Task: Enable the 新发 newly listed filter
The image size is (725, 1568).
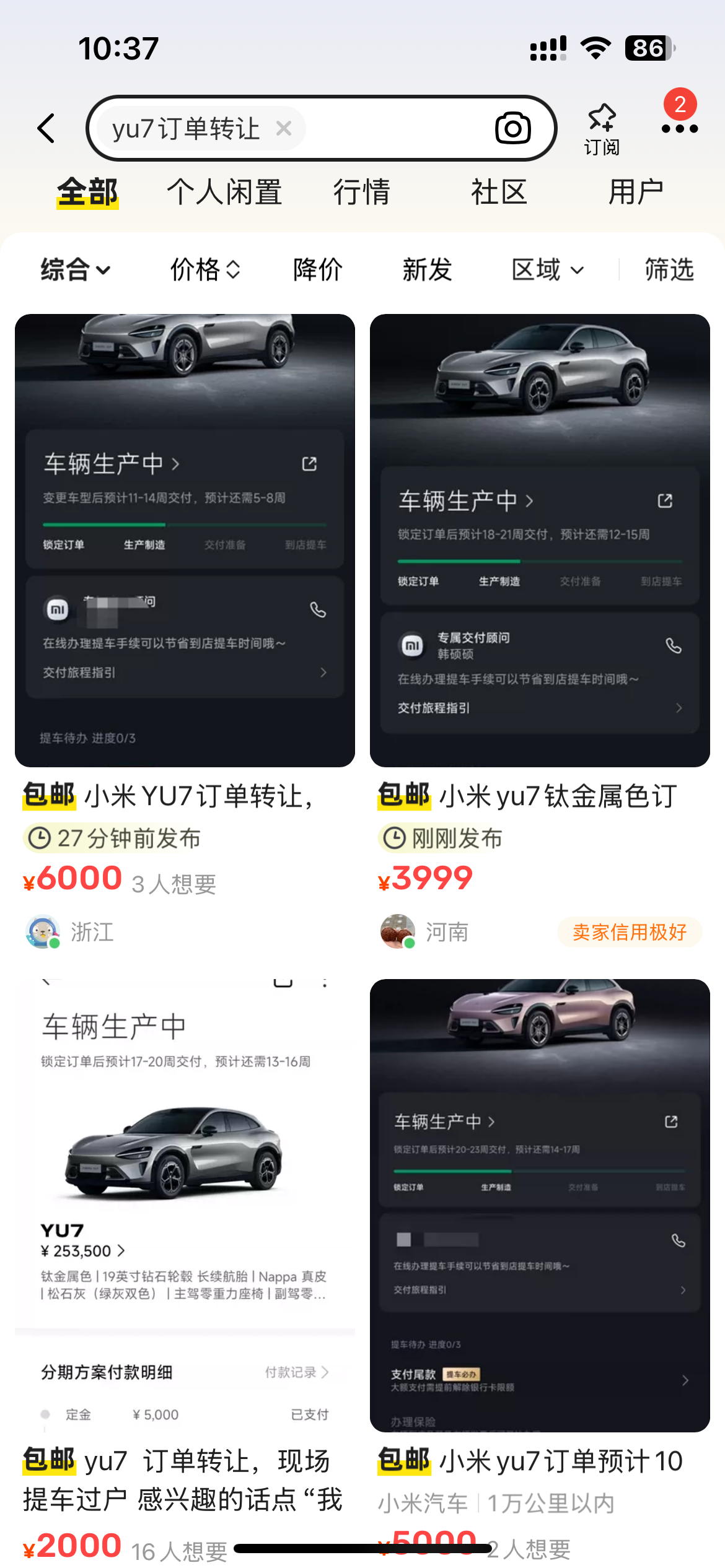Action: pyautogui.click(x=426, y=269)
